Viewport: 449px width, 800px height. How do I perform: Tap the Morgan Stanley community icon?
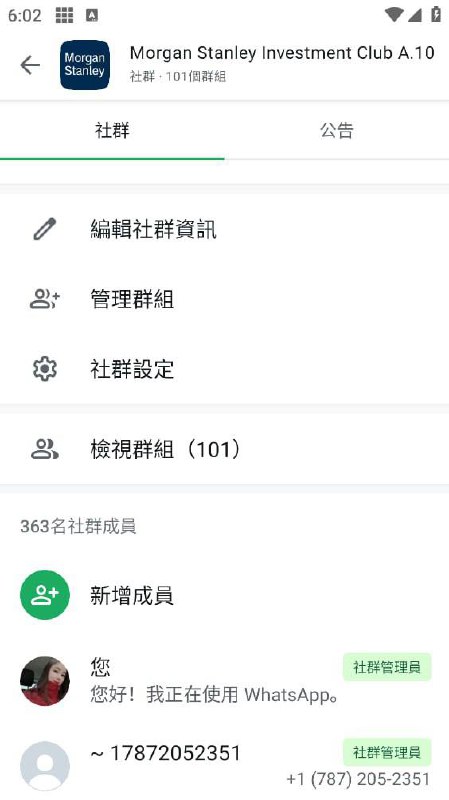85,65
